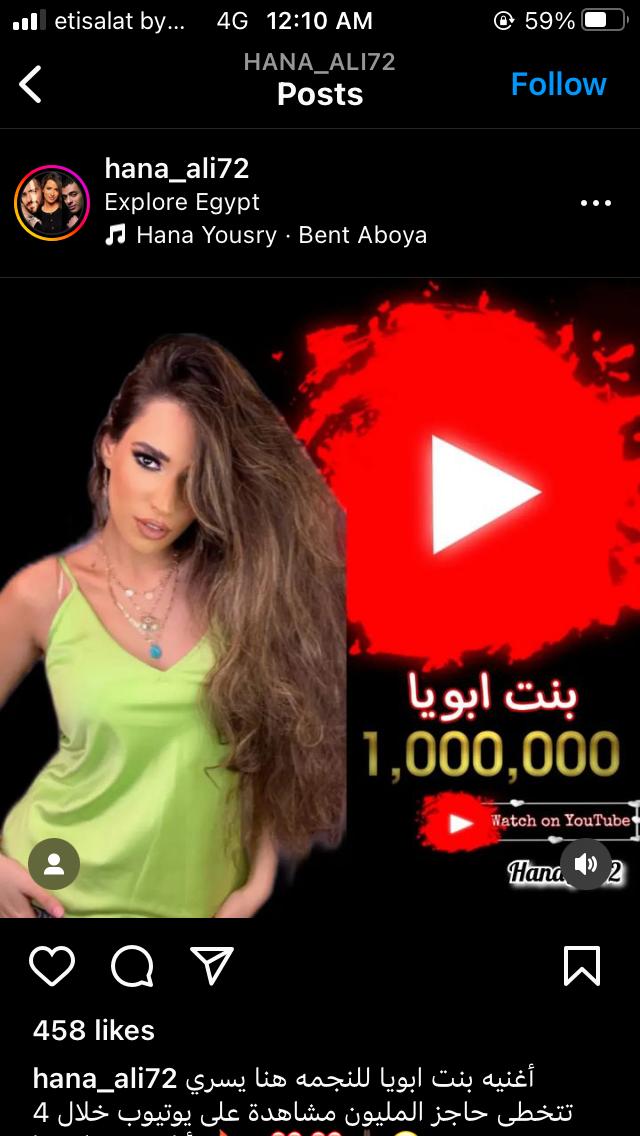
Task: Save the post with the bookmark
Action: point(581,966)
